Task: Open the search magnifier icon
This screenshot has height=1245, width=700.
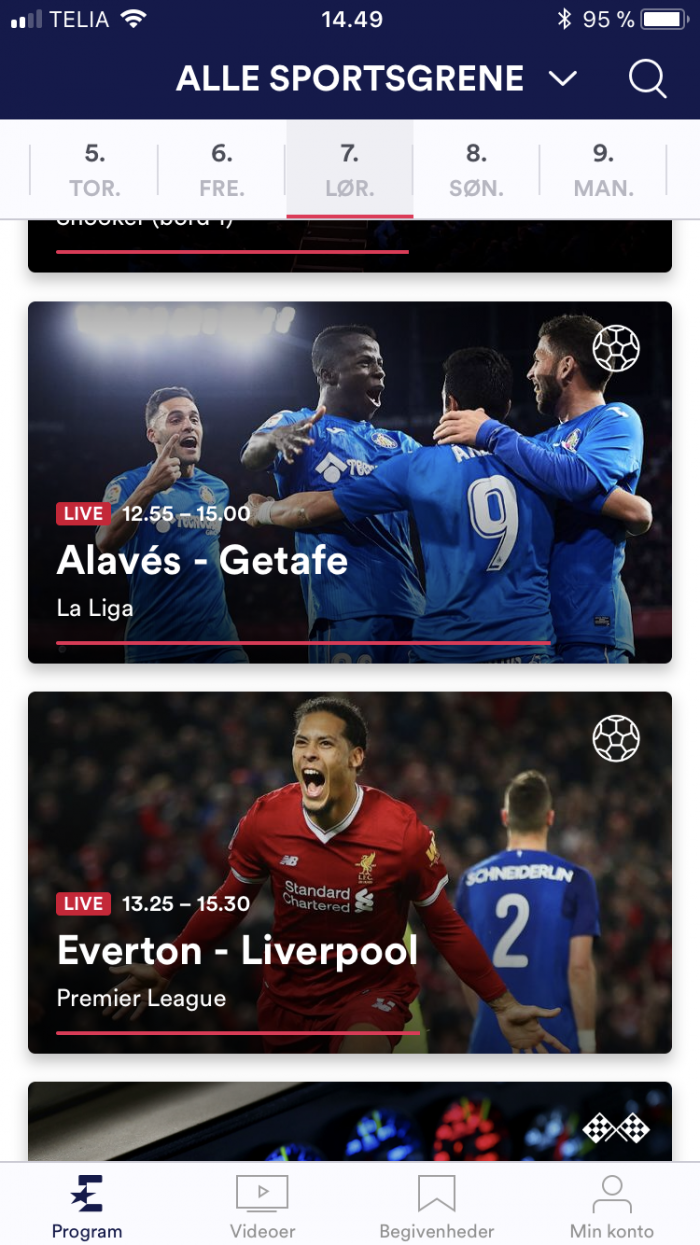Action: point(647,79)
